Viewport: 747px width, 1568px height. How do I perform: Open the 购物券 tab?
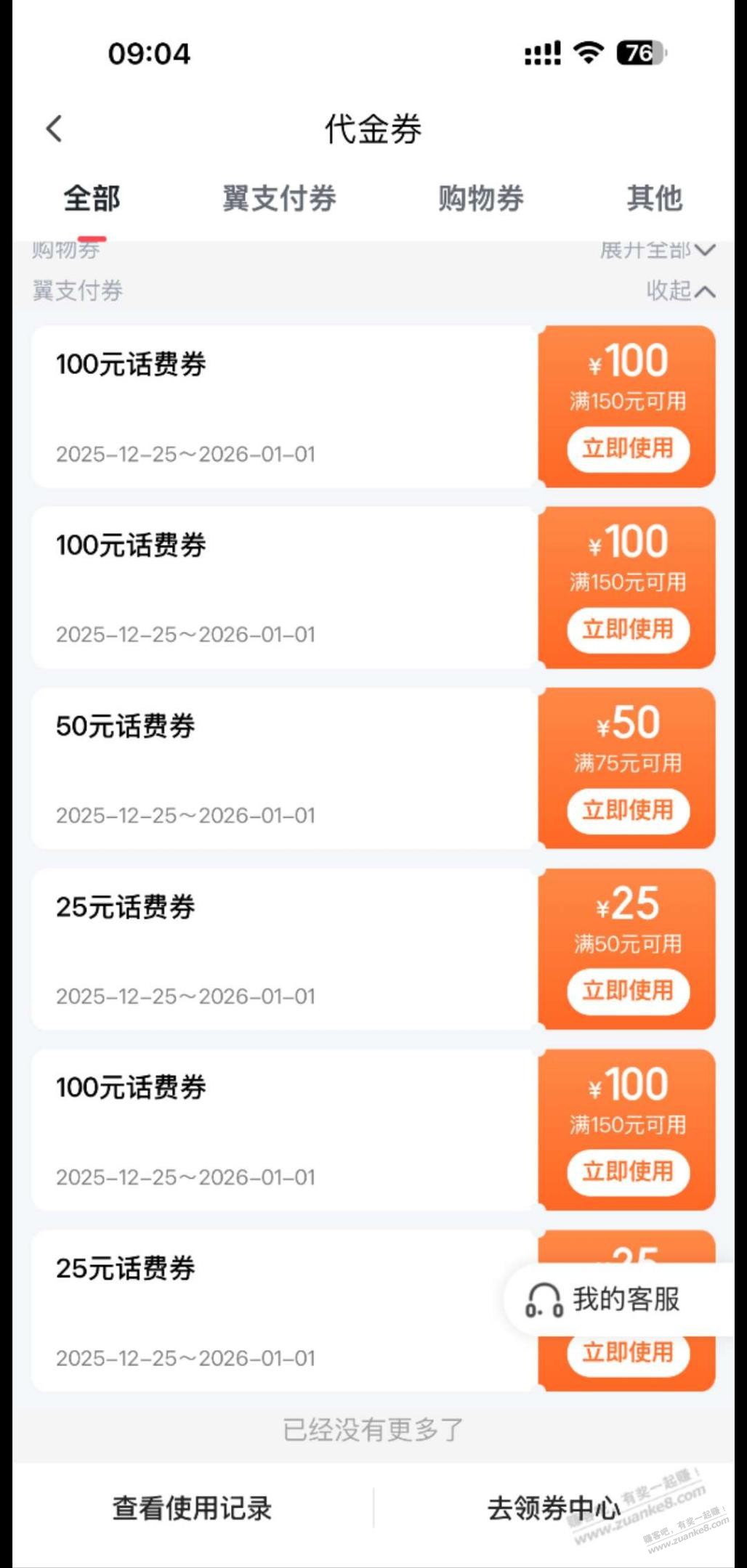pos(480,198)
